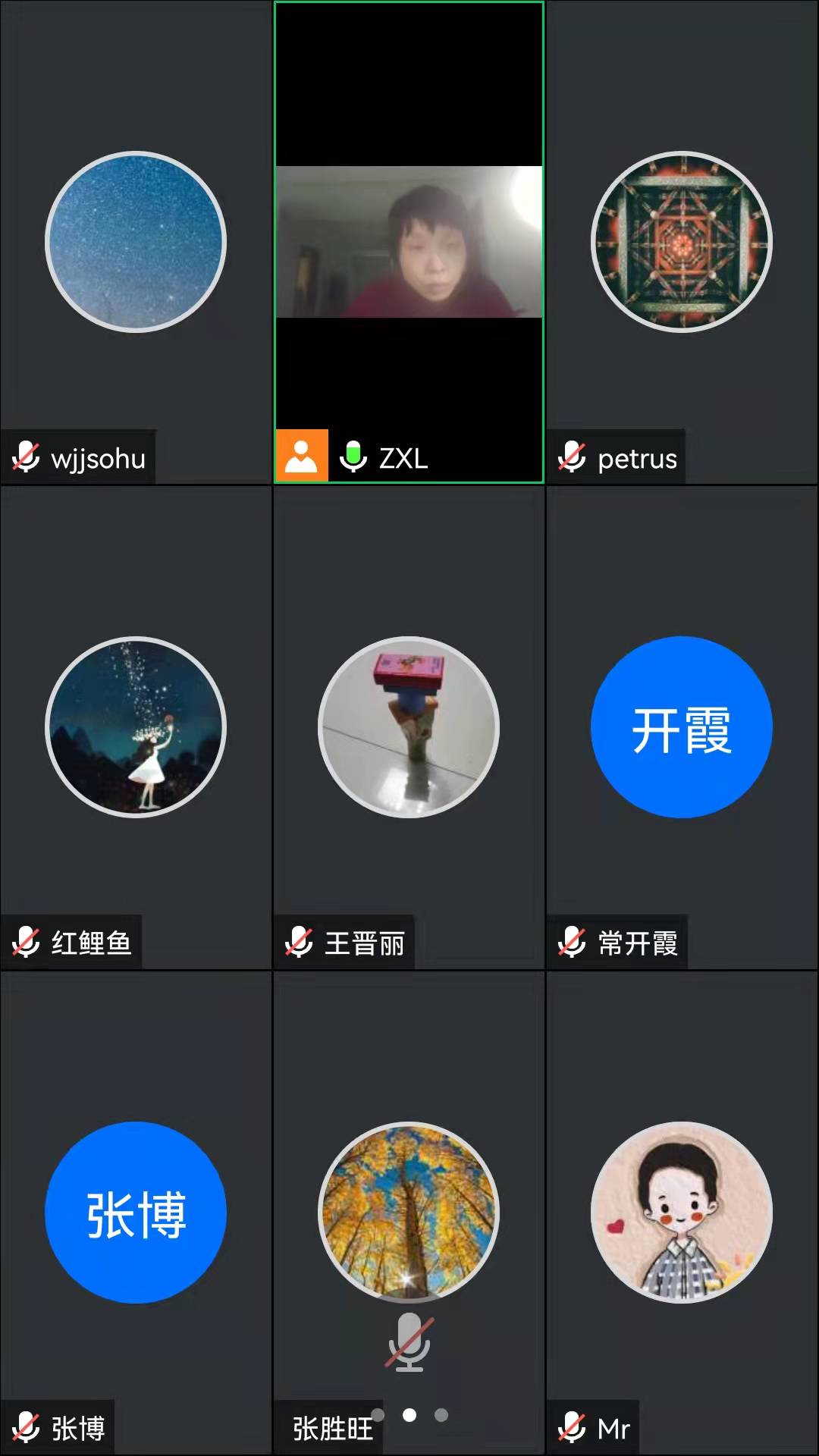Open wjjsohu's participant tile
Screen dimensions: 819x1456
[136, 242]
